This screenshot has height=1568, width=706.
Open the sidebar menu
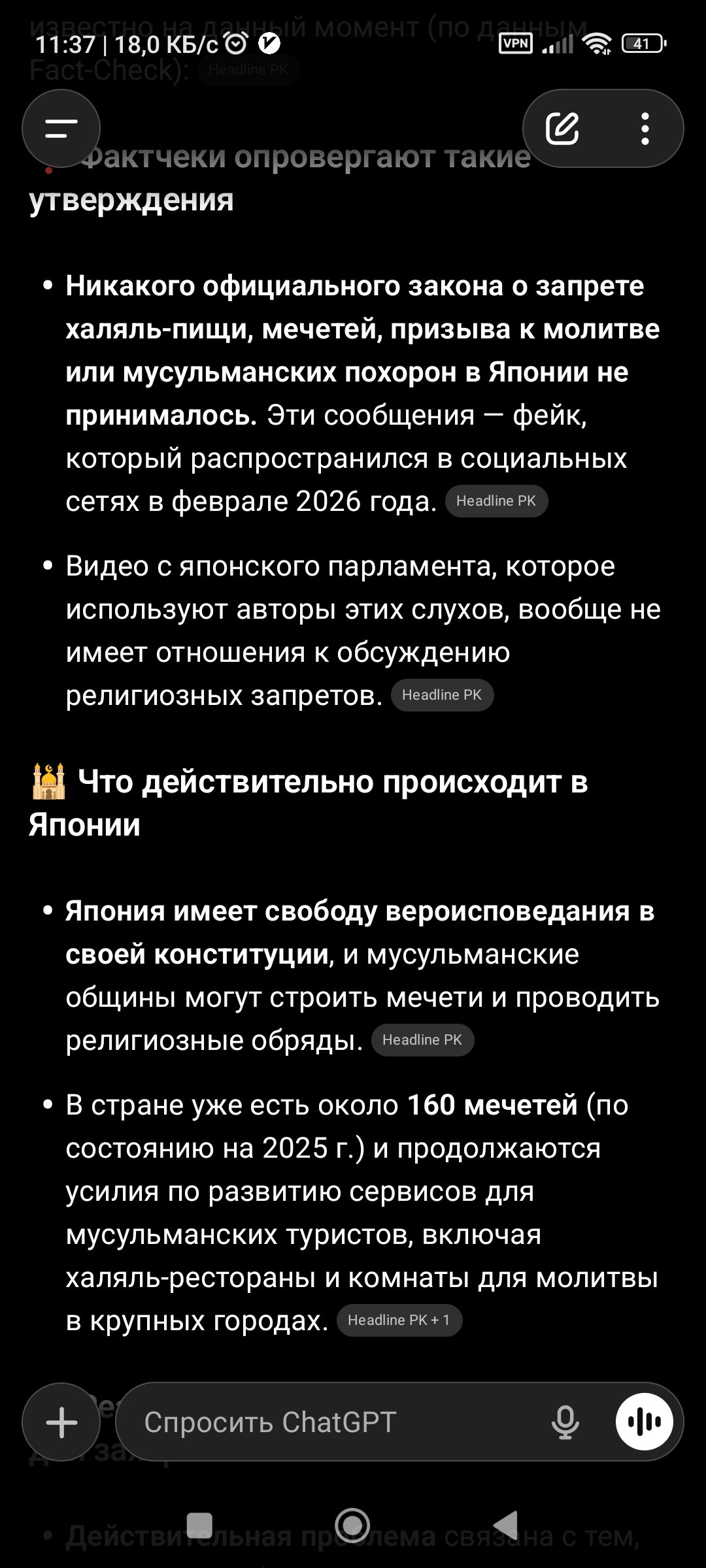[61, 129]
